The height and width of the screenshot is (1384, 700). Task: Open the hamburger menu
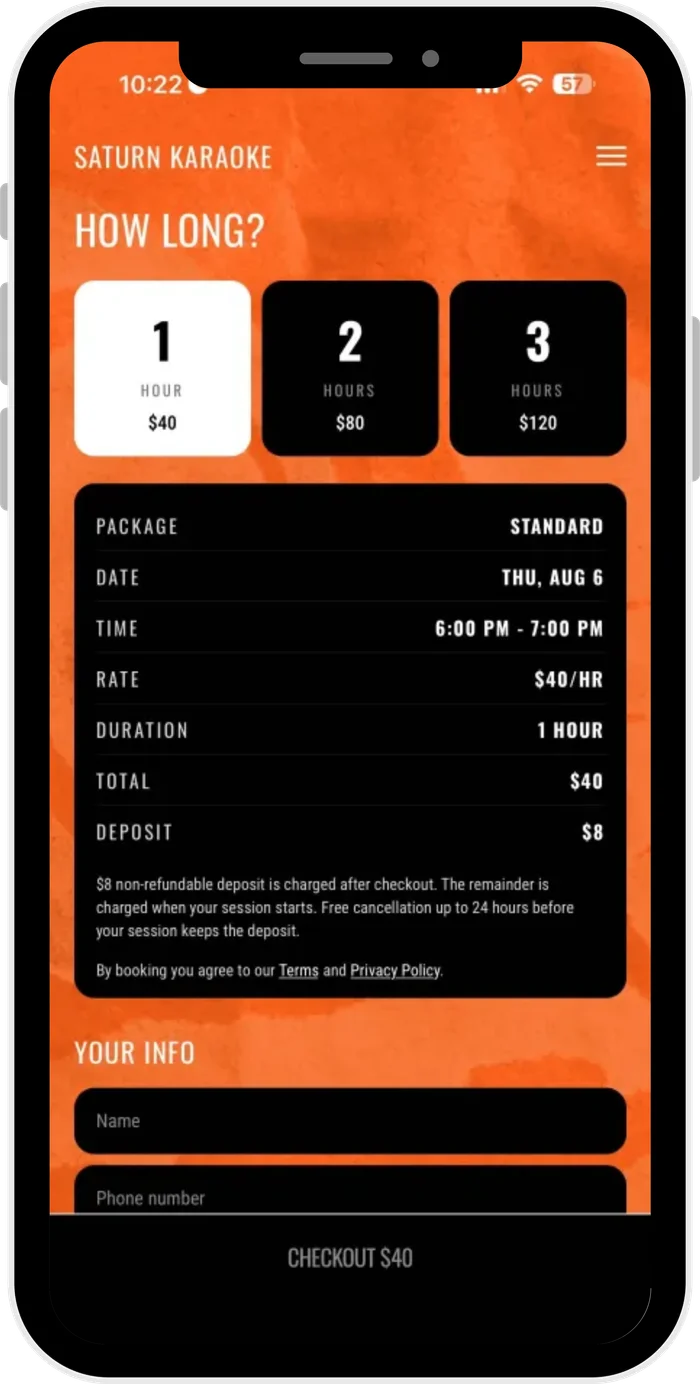[611, 157]
